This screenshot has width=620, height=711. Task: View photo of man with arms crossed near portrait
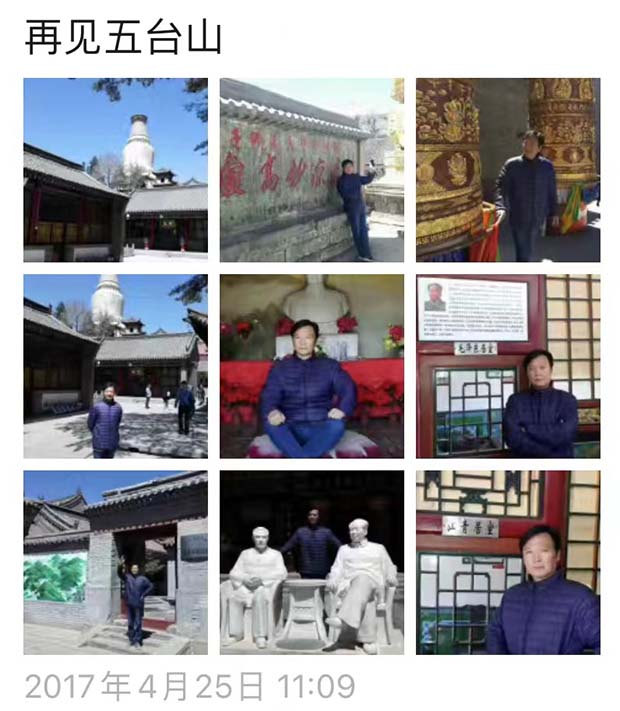(x=508, y=366)
